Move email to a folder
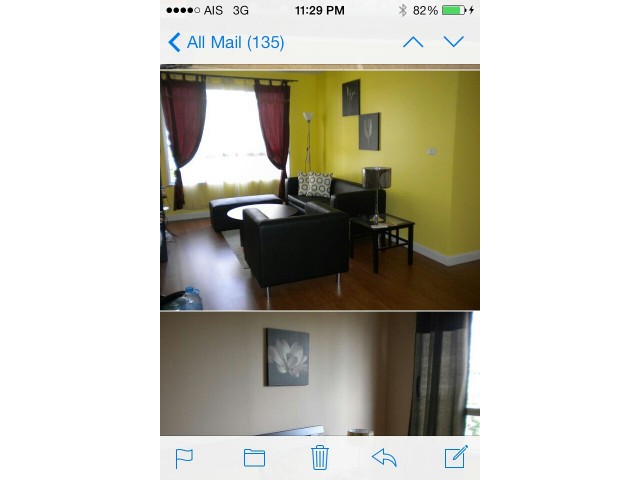 (254, 458)
